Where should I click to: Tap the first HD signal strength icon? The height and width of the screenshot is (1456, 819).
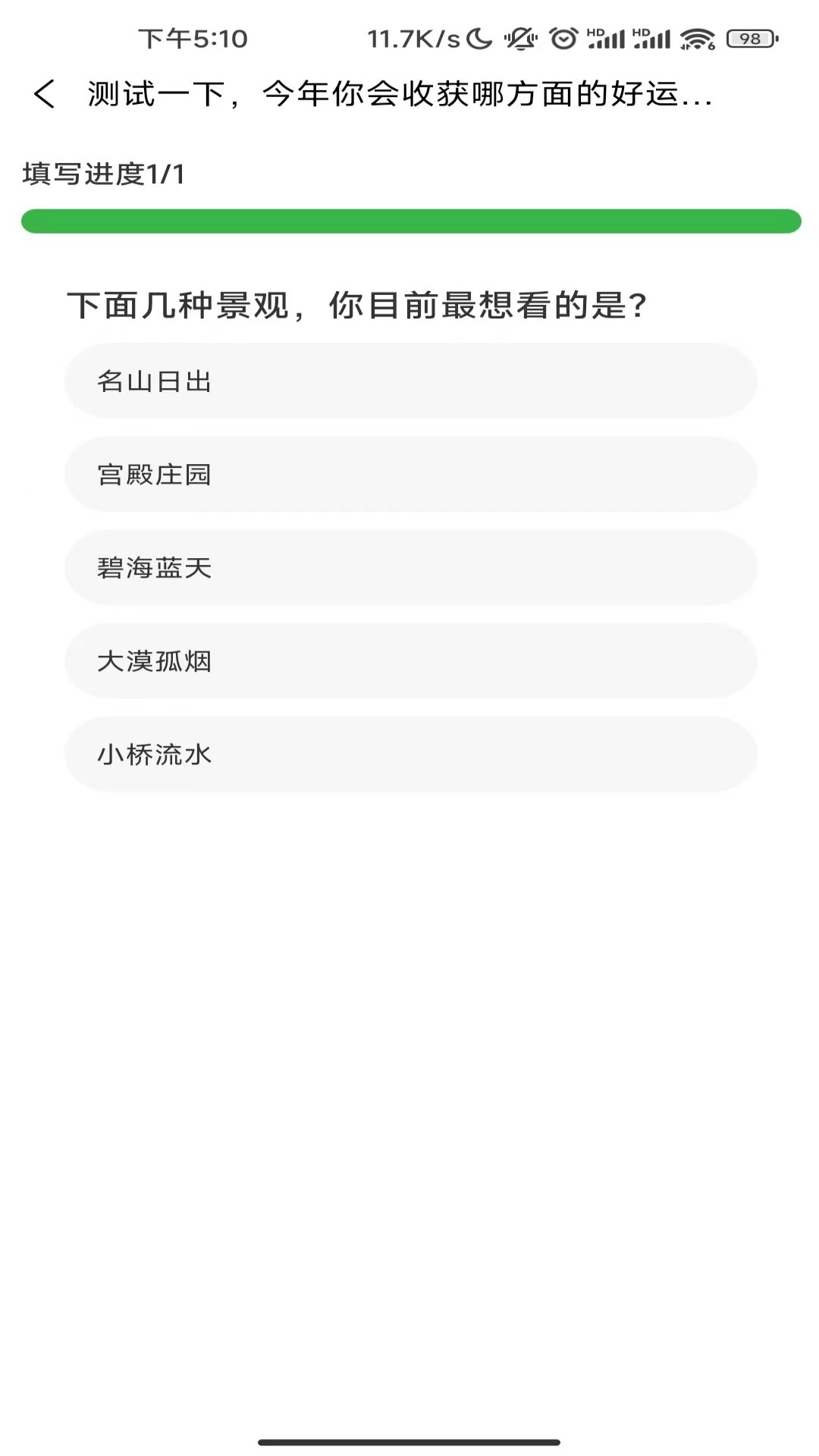604,36
